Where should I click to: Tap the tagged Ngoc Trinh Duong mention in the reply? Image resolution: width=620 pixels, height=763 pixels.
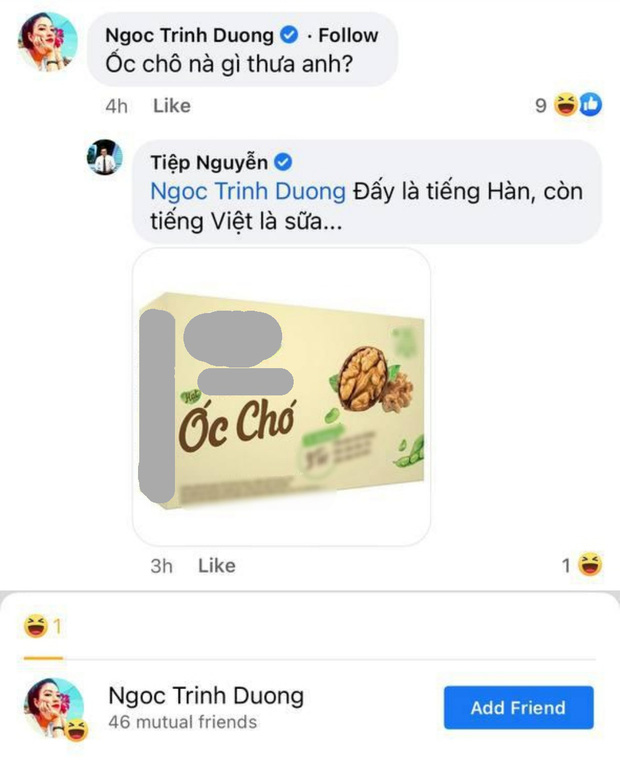pos(247,191)
